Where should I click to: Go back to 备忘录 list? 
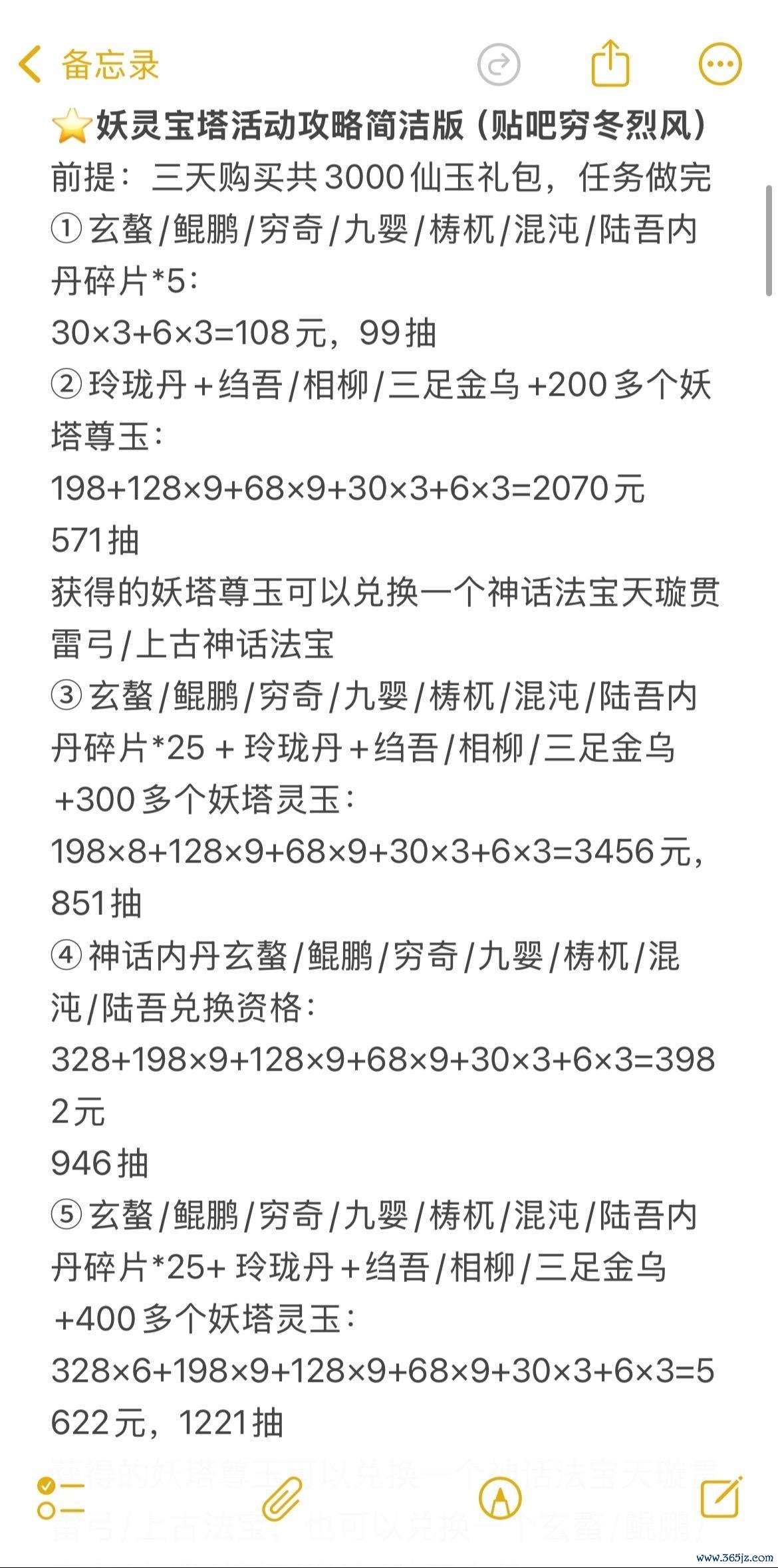click(x=89, y=65)
